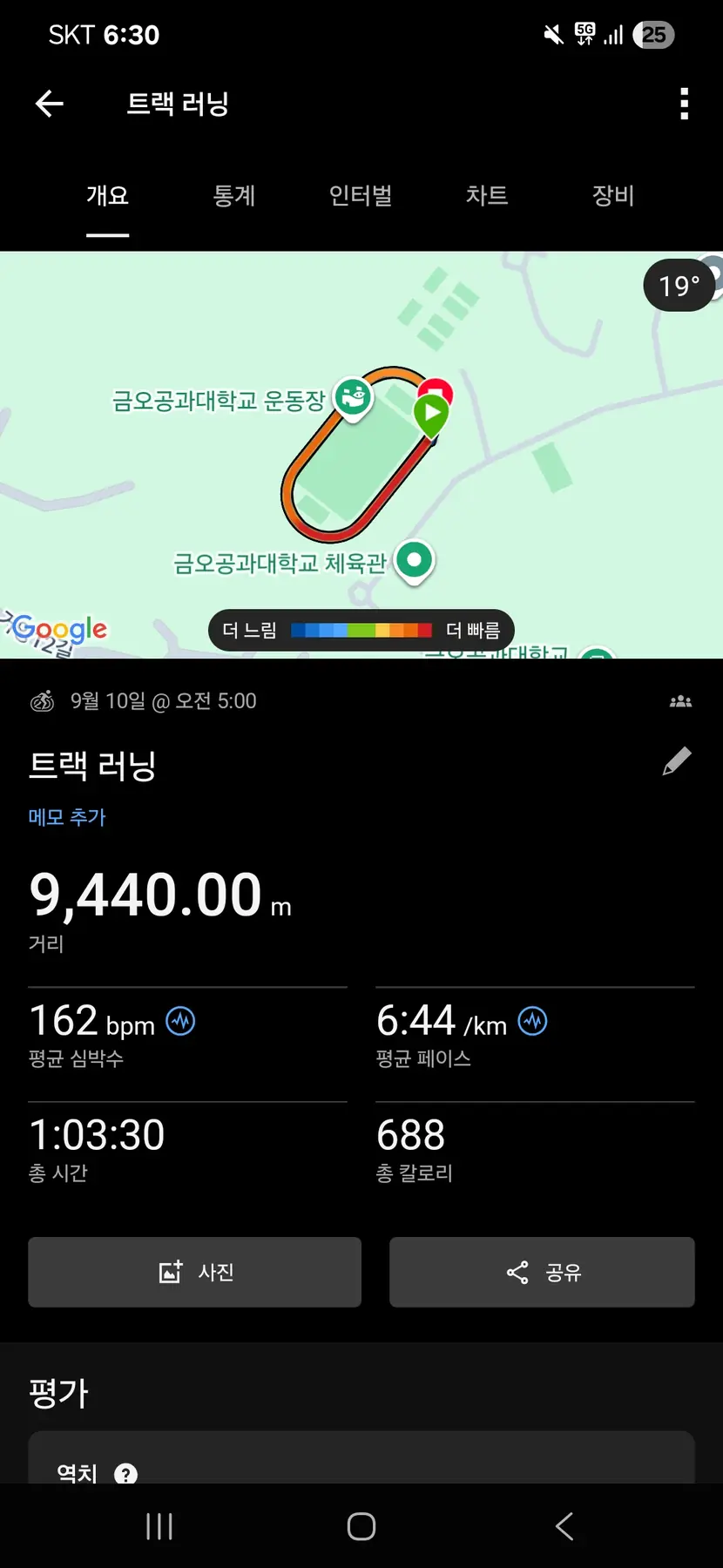Open the three-dot overflow menu
Image resolution: width=723 pixels, height=1568 pixels.
point(684,105)
